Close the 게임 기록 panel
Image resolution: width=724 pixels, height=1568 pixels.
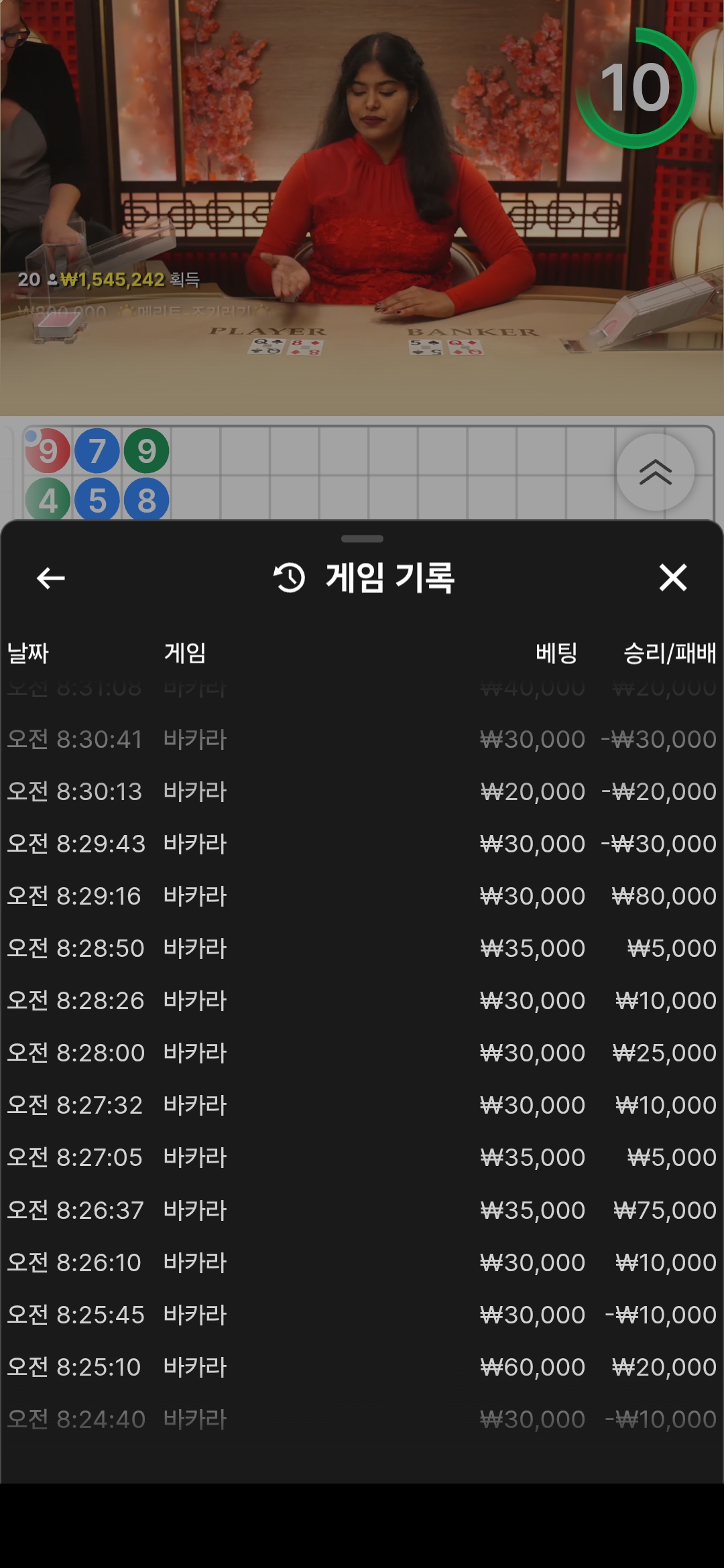pyautogui.click(x=672, y=578)
